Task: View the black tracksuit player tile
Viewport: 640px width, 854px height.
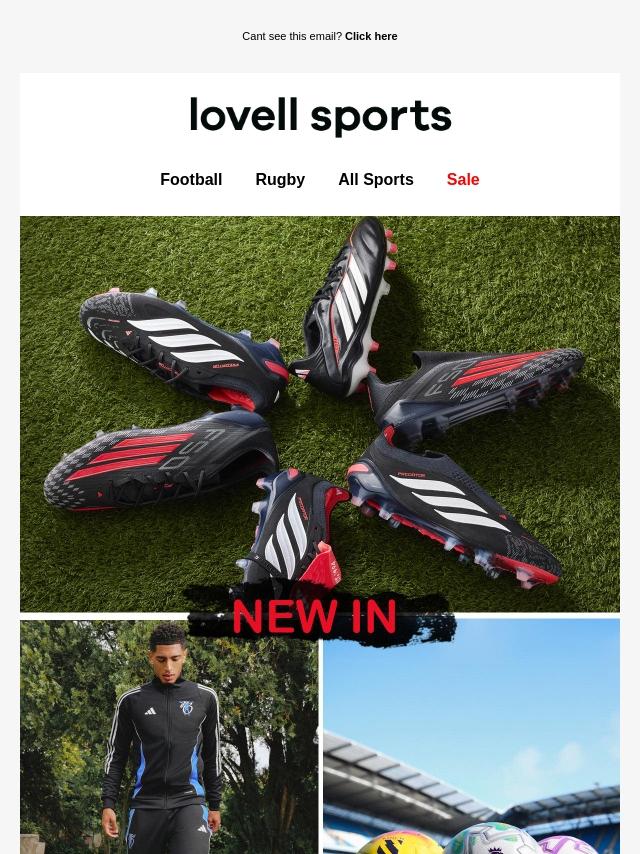Action: tap(168, 740)
